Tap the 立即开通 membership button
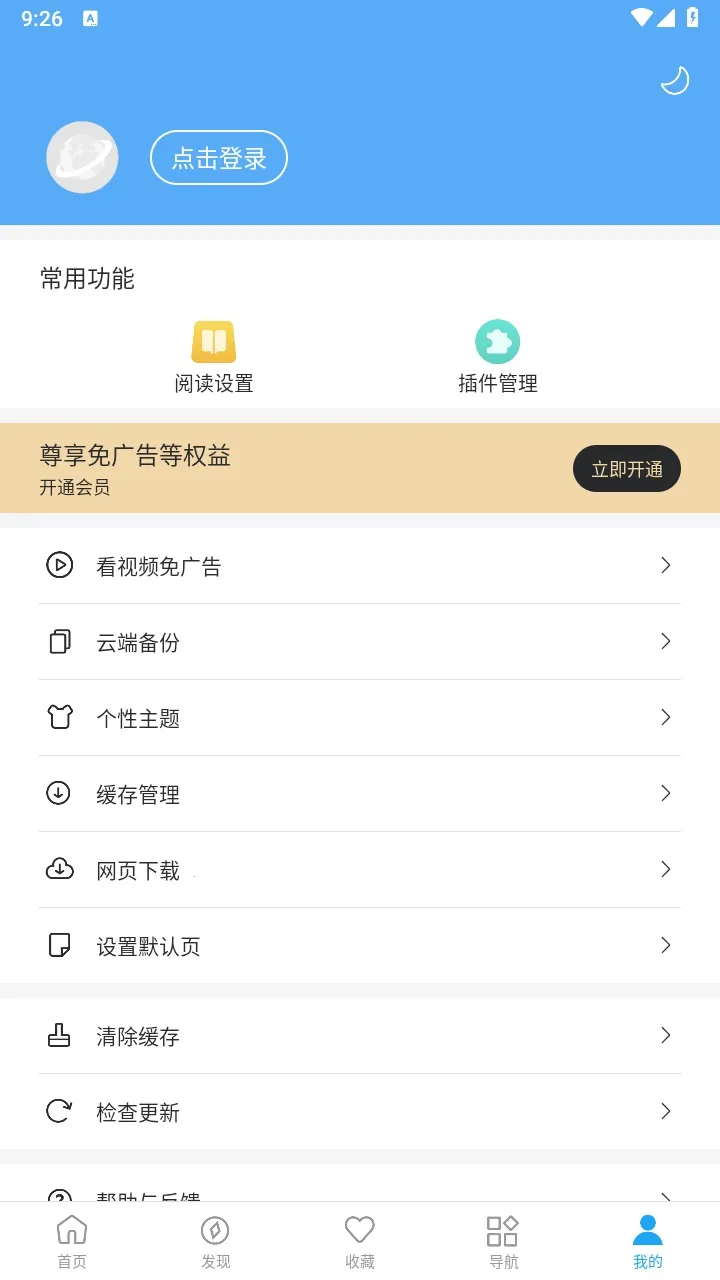This screenshot has height=1280, width=720. tap(627, 468)
